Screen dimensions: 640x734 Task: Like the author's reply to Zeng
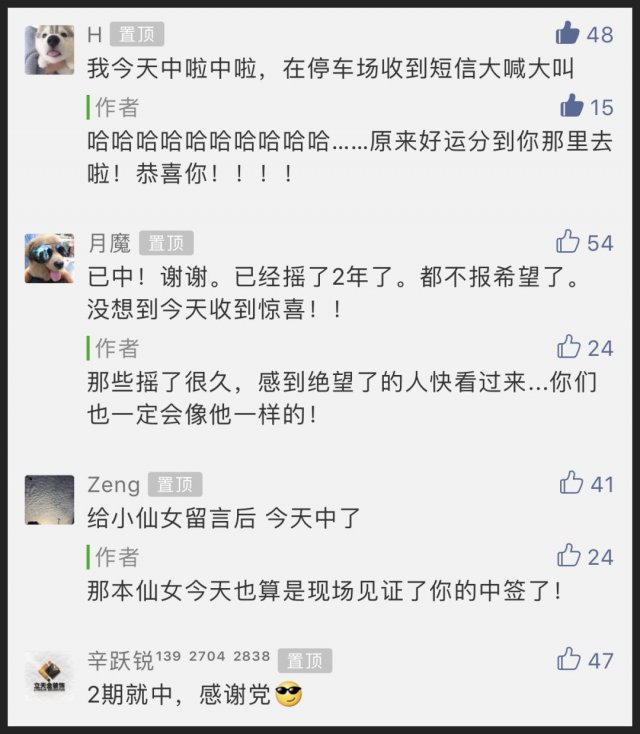(569, 556)
